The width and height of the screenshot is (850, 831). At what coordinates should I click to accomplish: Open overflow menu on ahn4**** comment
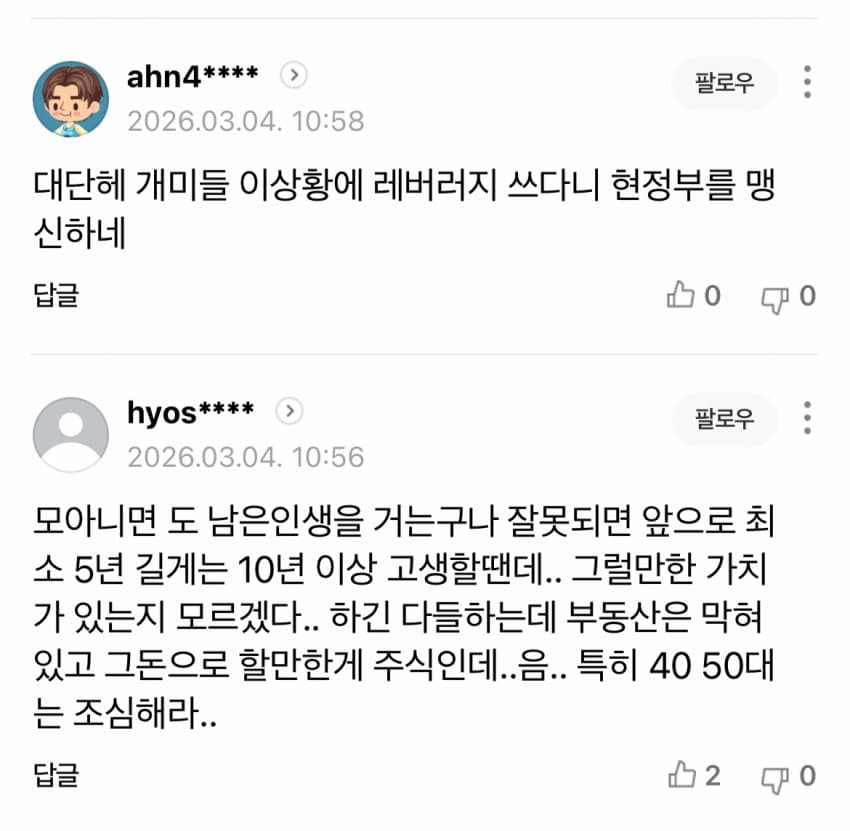[807, 82]
